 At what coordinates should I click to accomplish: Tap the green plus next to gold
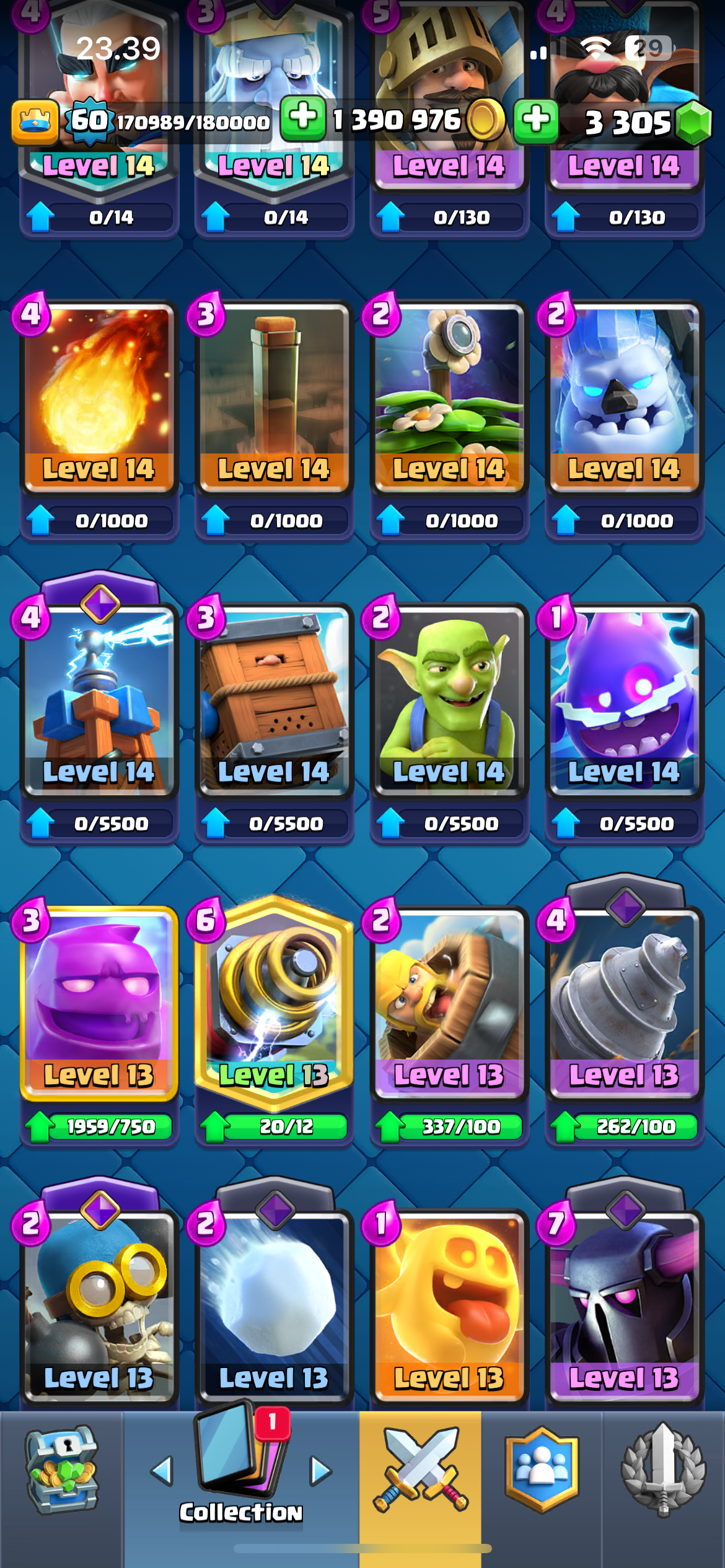click(303, 118)
